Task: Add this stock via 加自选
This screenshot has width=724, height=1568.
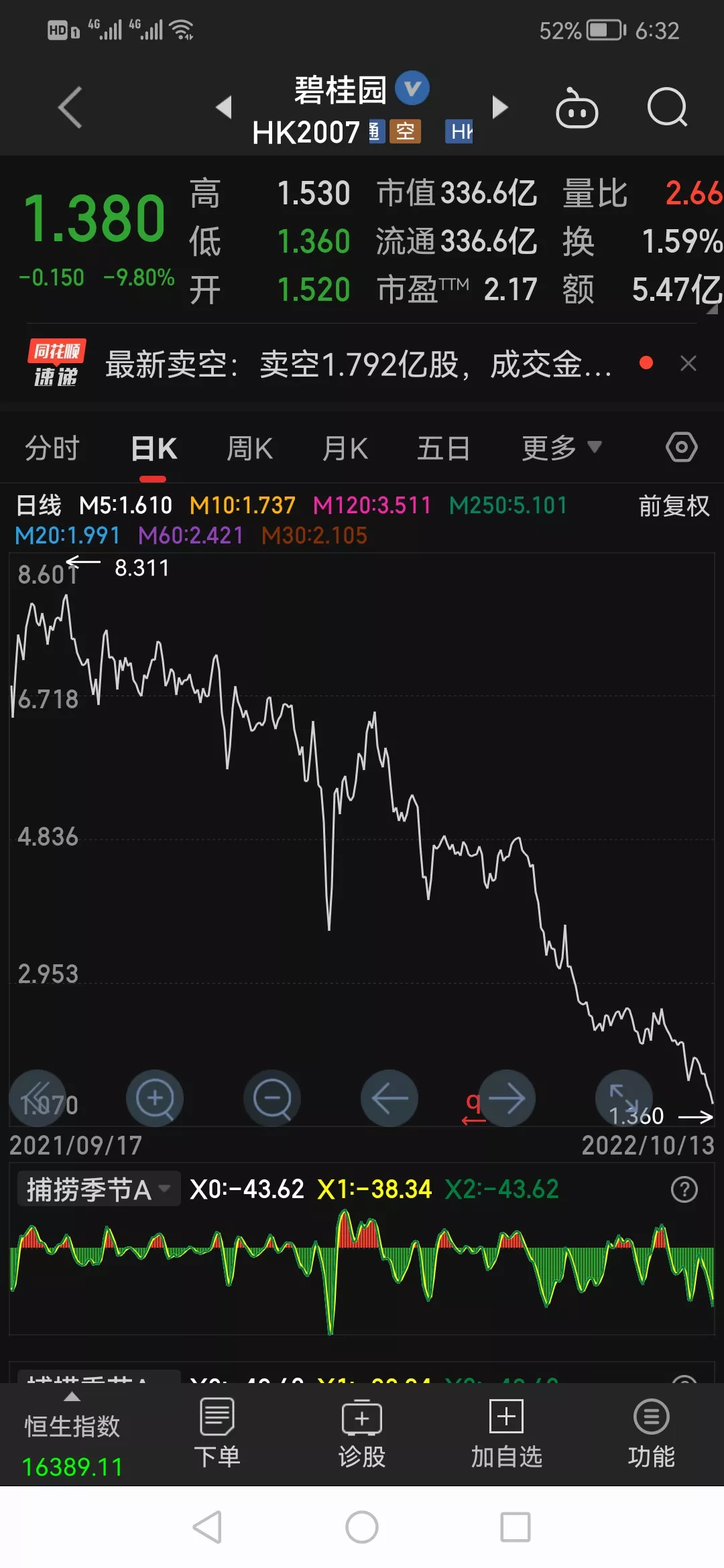Action: (506, 1434)
